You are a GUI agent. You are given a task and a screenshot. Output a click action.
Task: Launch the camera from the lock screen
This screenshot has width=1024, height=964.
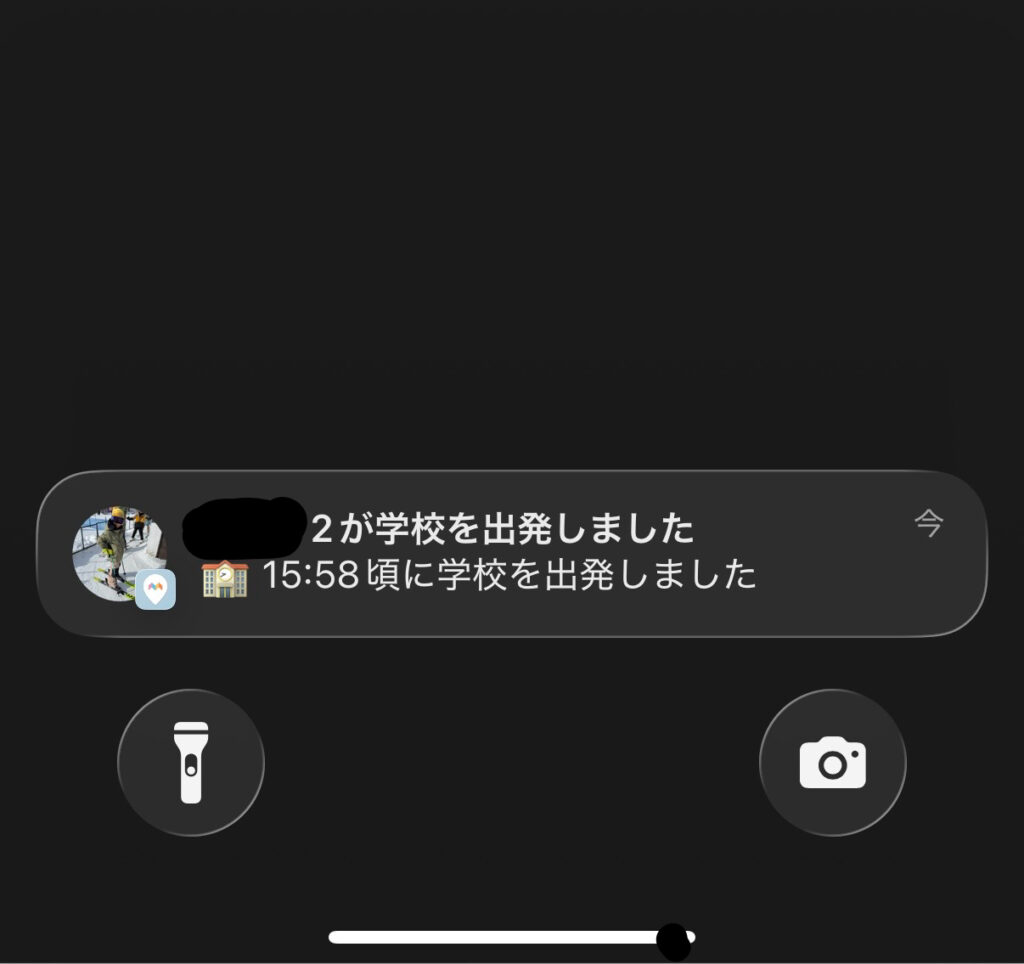(x=832, y=764)
